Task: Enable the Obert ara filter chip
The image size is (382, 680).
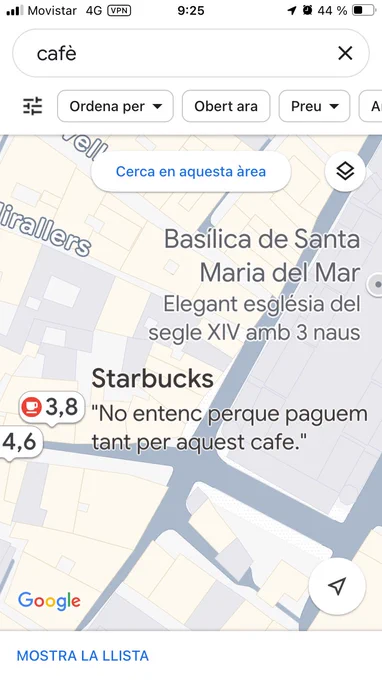Action: coord(226,106)
